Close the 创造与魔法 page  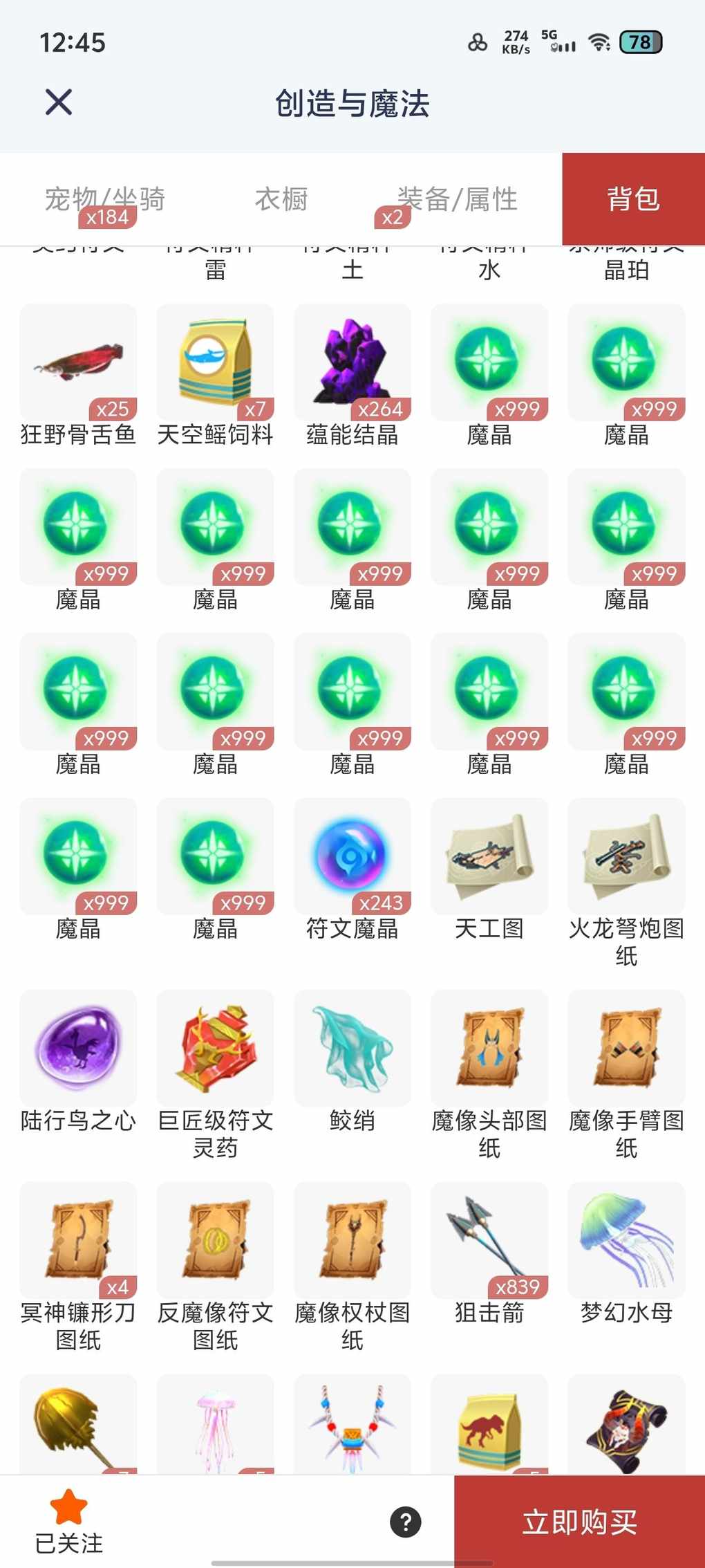(x=59, y=102)
